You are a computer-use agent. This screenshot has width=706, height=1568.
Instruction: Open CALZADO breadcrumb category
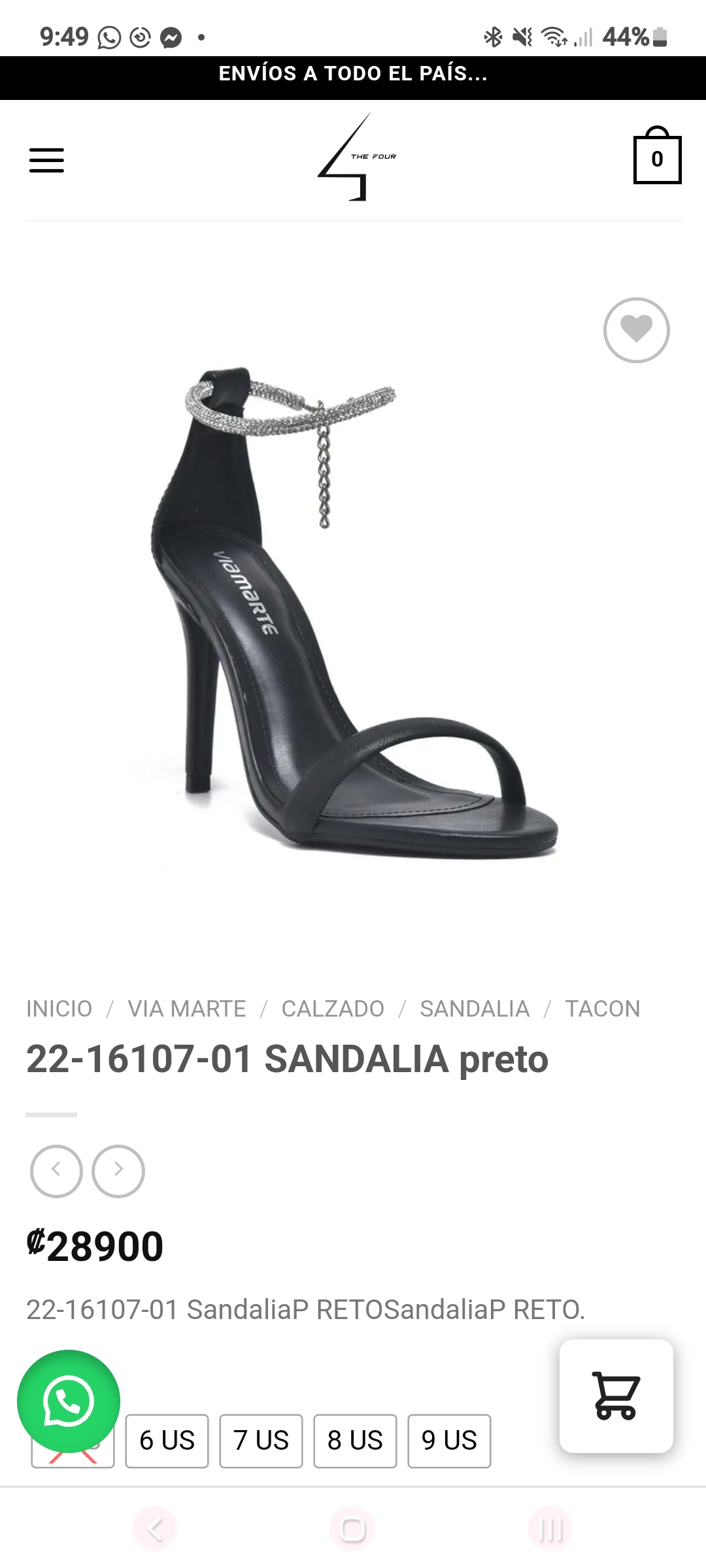[x=333, y=1009]
